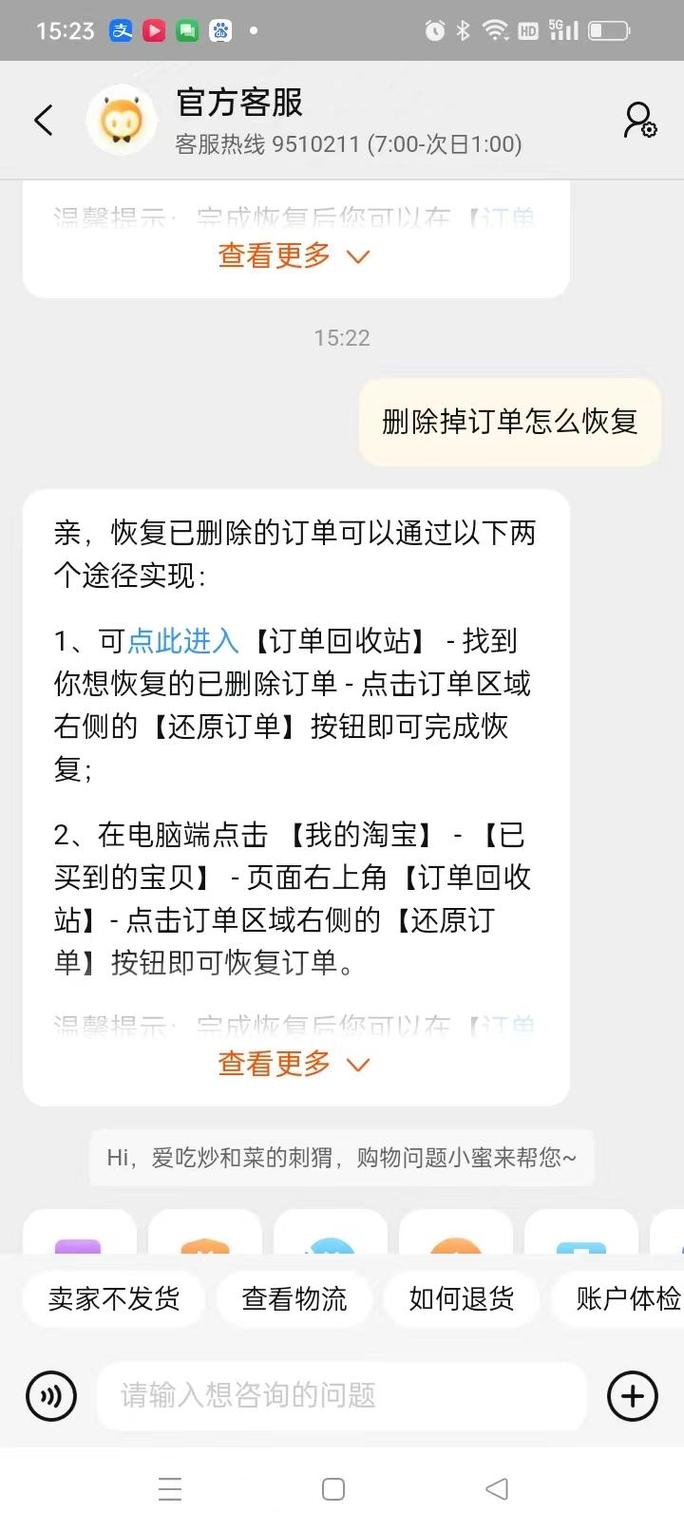The image size is (684, 1531).
Task: Tap the 点此进入 link
Action: tap(184, 640)
